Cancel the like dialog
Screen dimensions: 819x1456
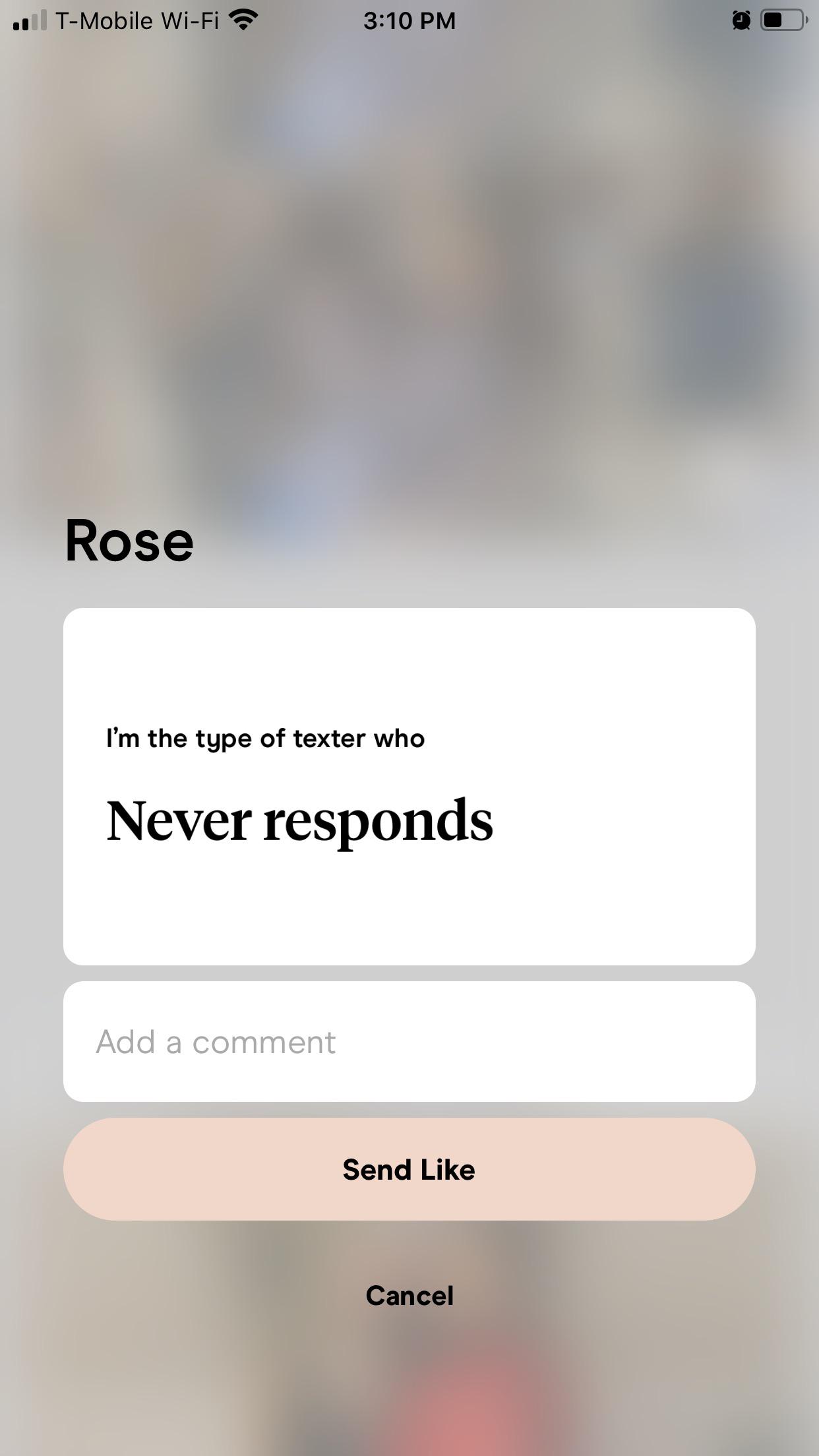(x=409, y=1296)
